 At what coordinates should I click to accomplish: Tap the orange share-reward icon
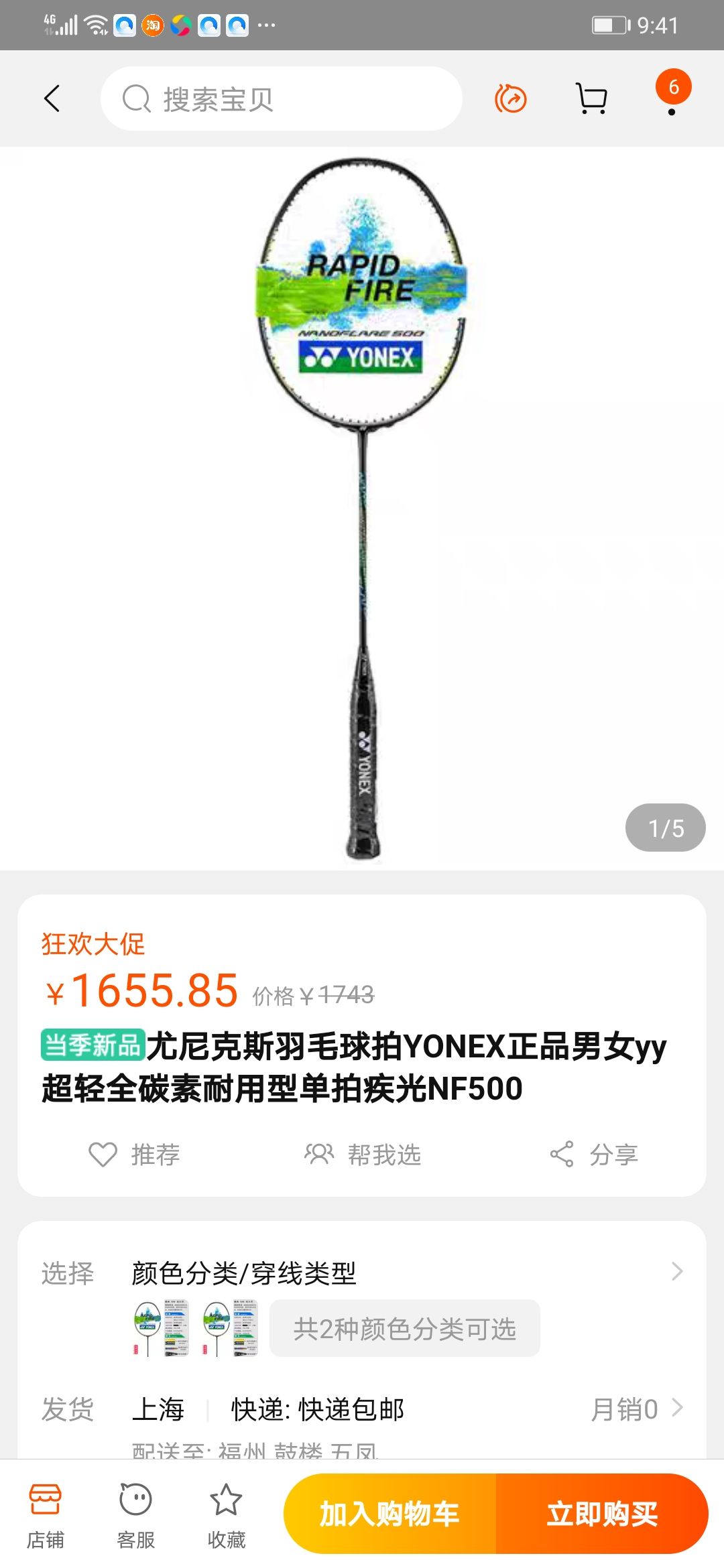pos(511,99)
